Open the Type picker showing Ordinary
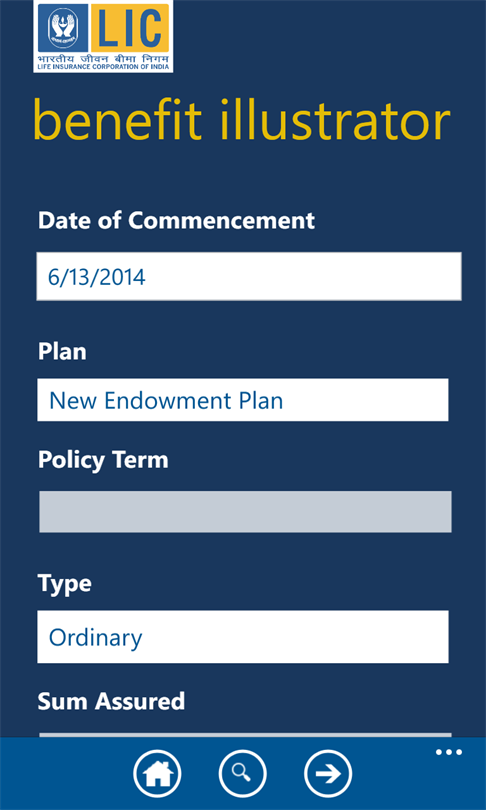Image resolution: width=486 pixels, height=810 pixels. pyautogui.click(x=243, y=637)
